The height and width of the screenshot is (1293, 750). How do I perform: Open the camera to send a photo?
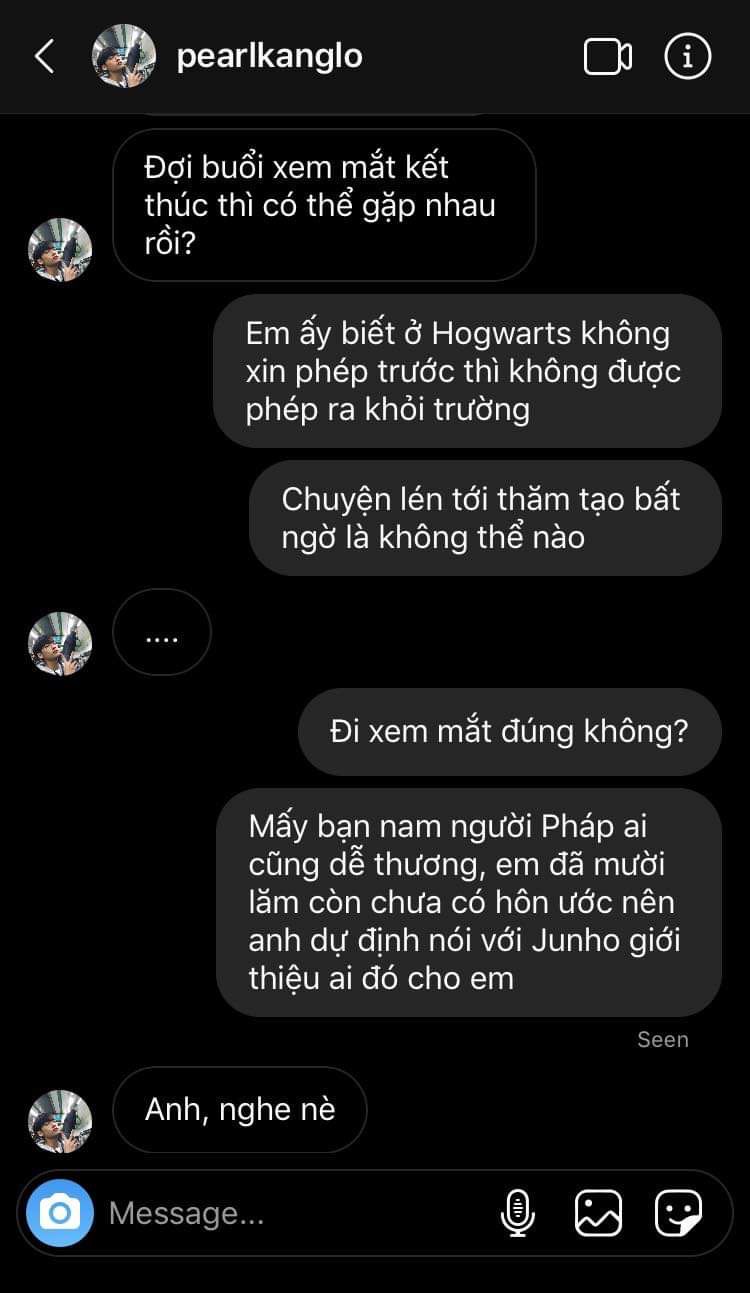tap(60, 1213)
